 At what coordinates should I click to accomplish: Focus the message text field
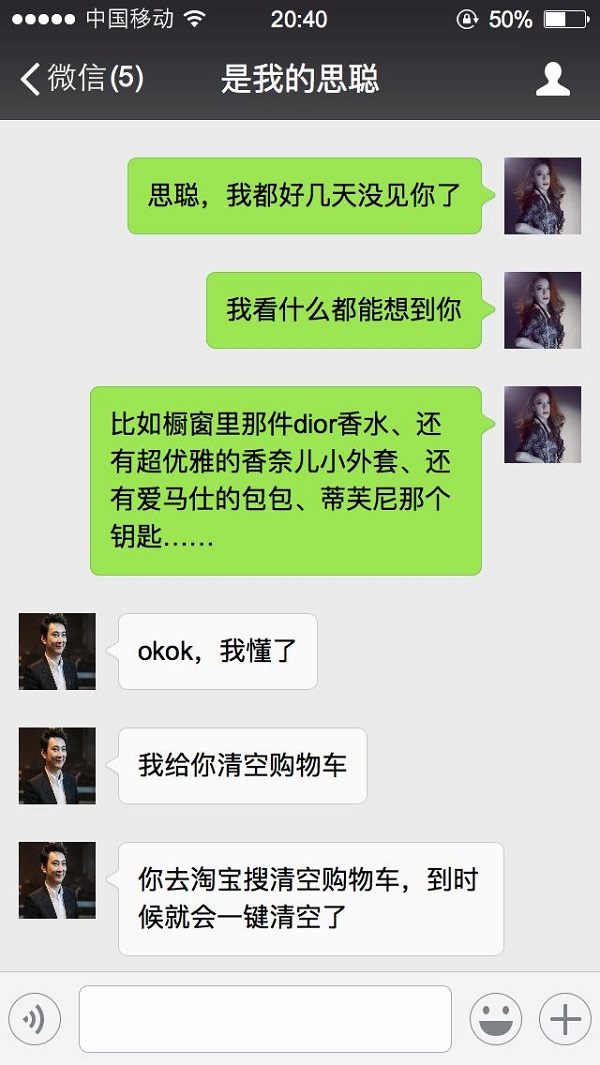[x=265, y=1019]
